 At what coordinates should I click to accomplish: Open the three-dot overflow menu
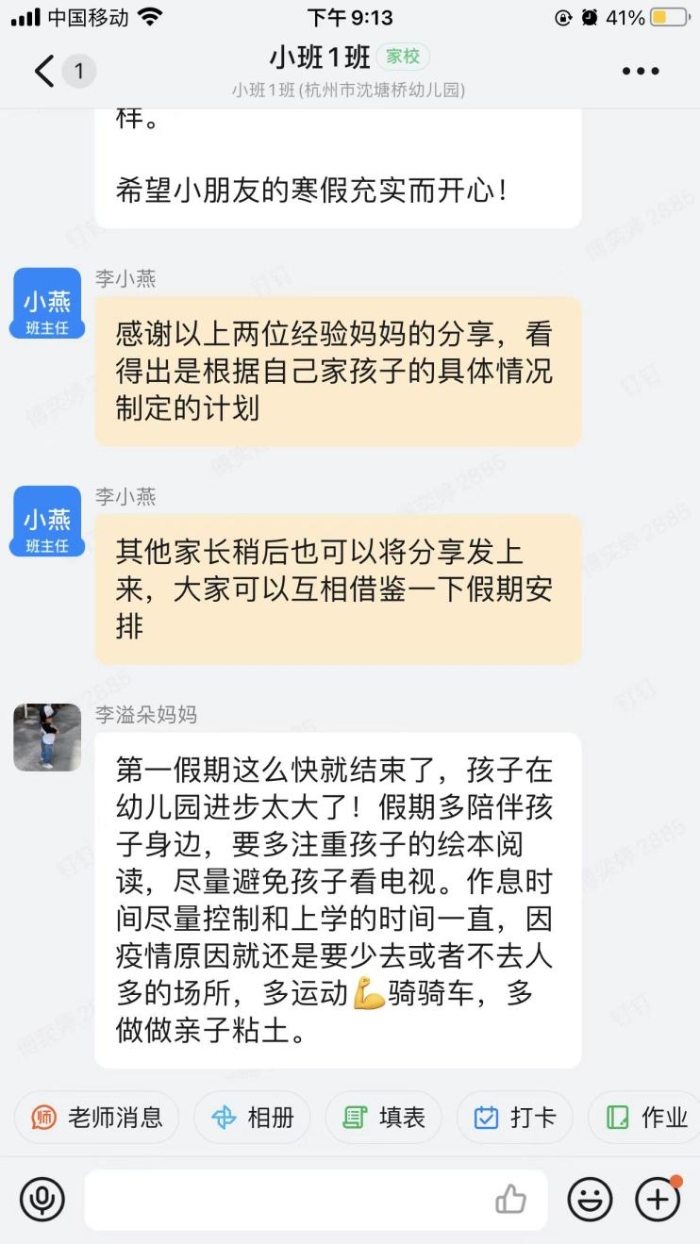click(640, 71)
